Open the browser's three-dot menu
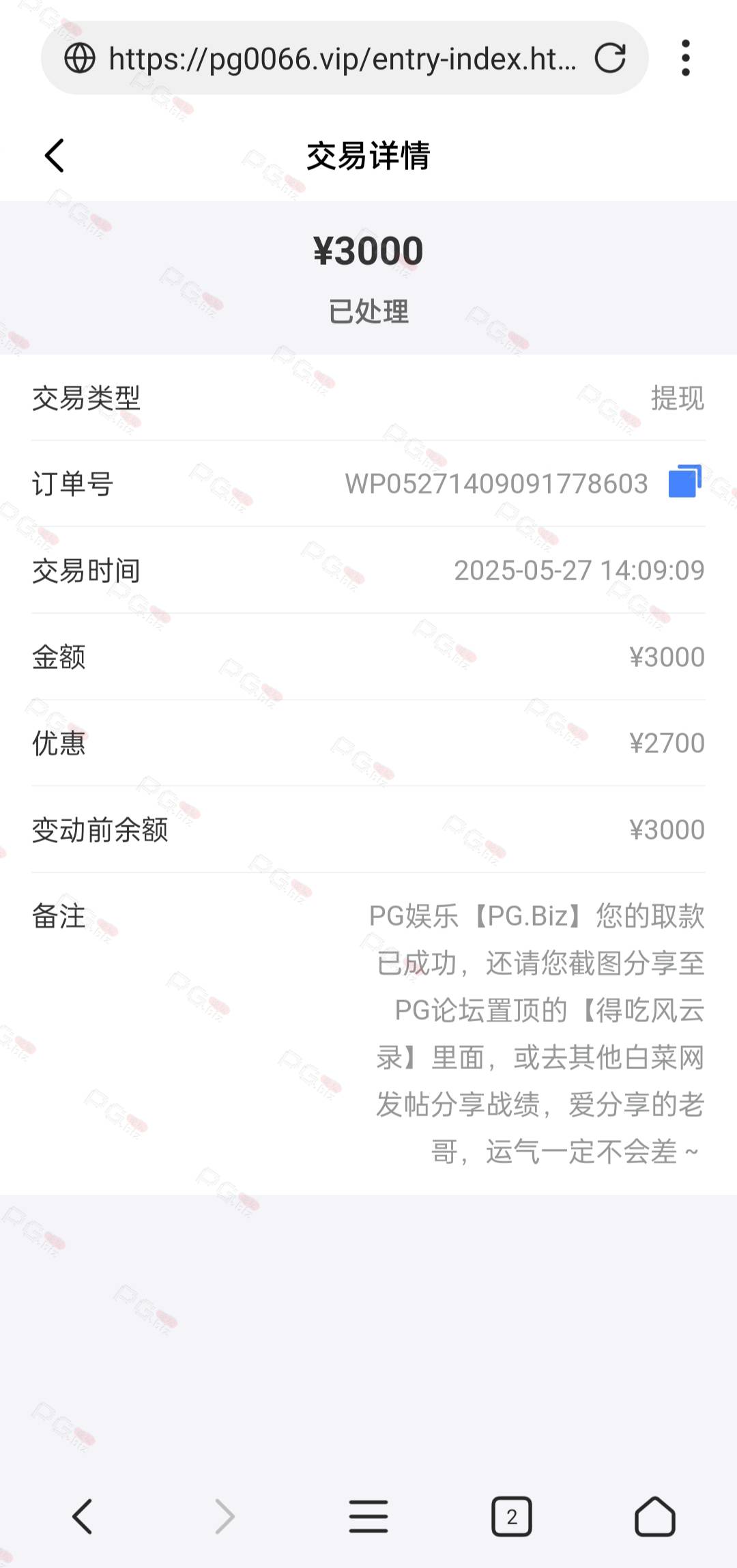737x1568 pixels. point(685,58)
